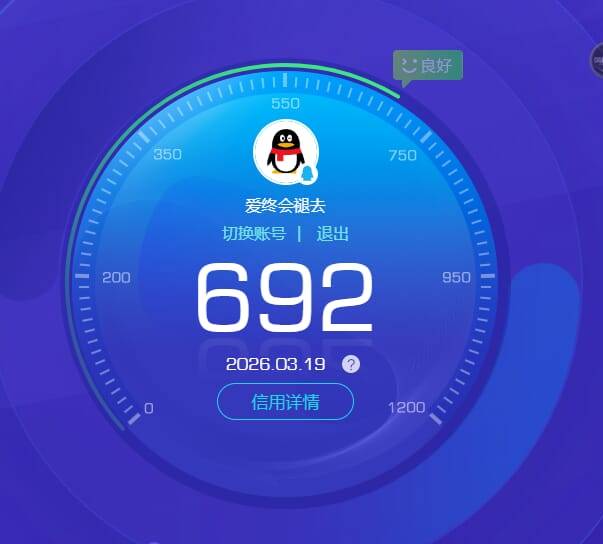This screenshot has width=603, height=544.
Task: Tap 退出 to log out
Action: (x=333, y=234)
